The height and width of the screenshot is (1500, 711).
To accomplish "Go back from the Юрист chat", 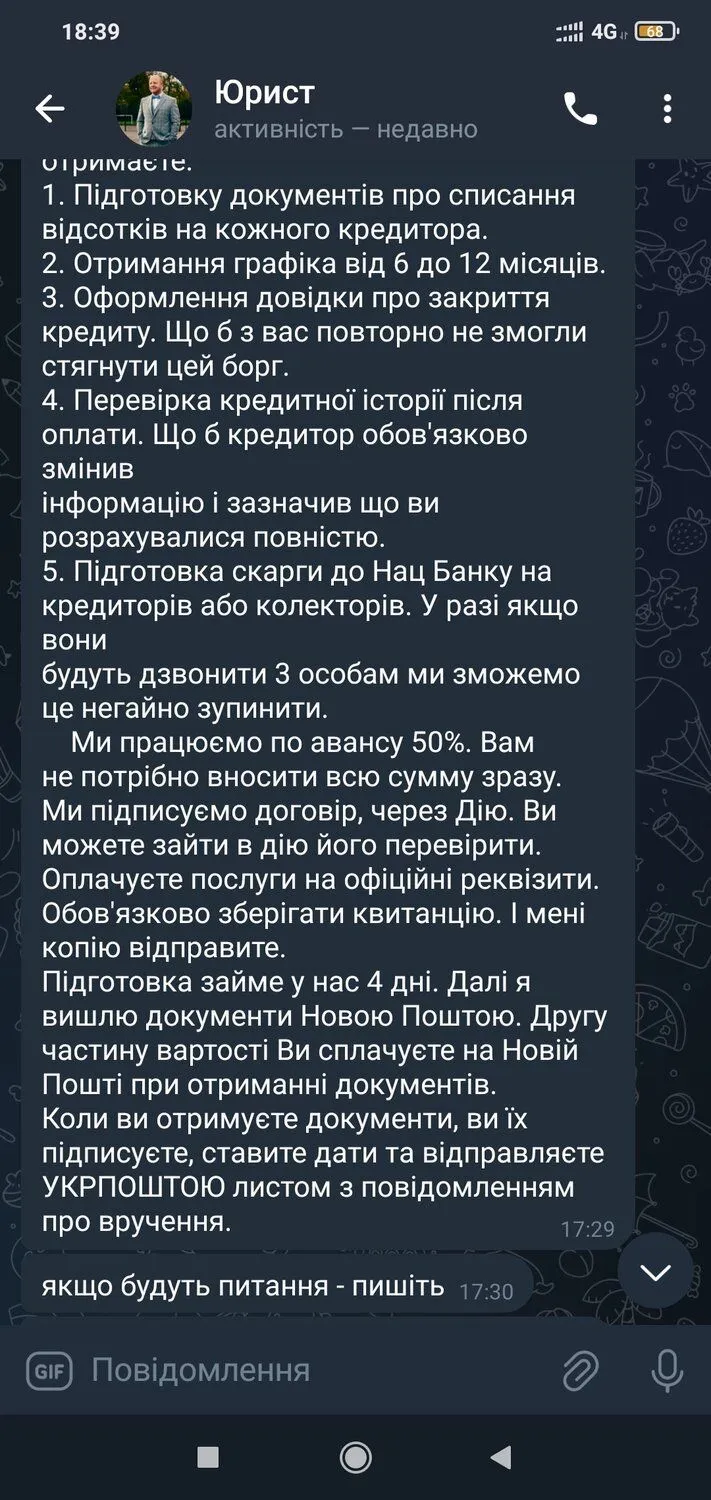I will tap(49, 109).
